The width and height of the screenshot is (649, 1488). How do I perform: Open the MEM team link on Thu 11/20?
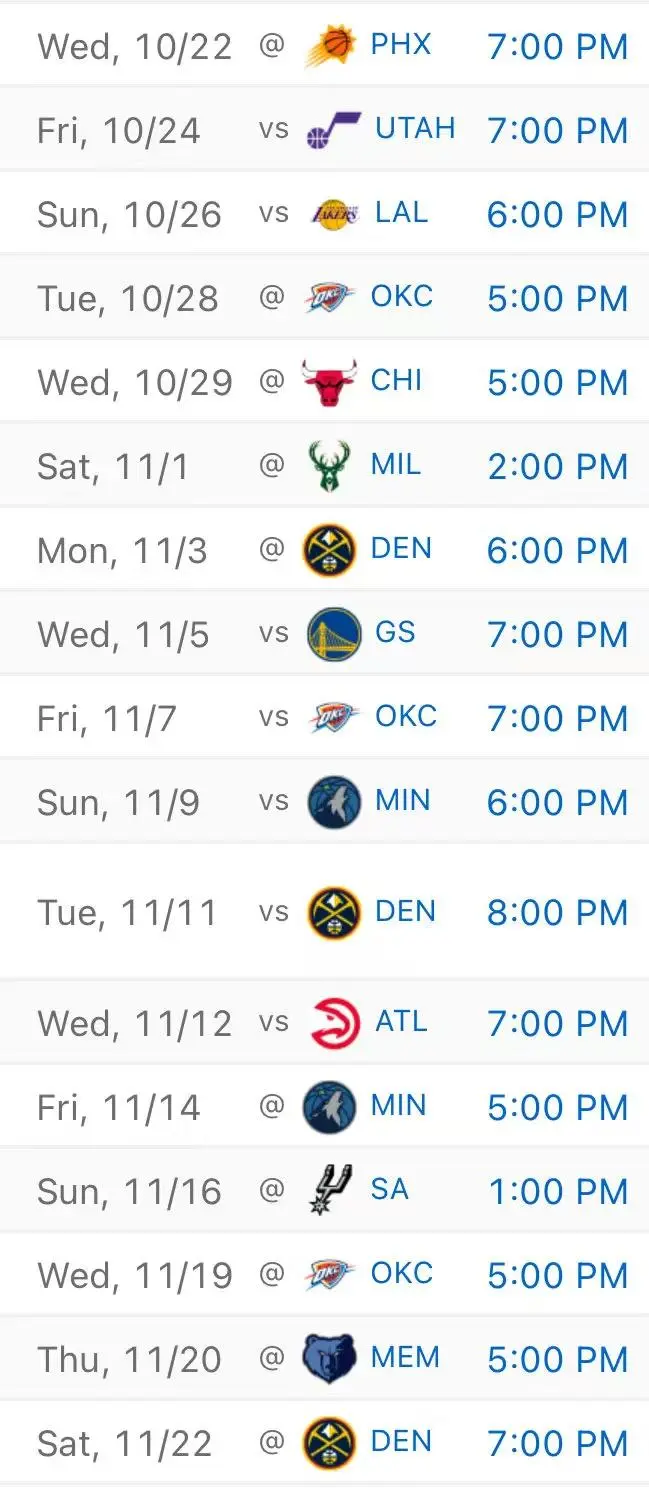pyautogui.click(x=405, y=1358)
